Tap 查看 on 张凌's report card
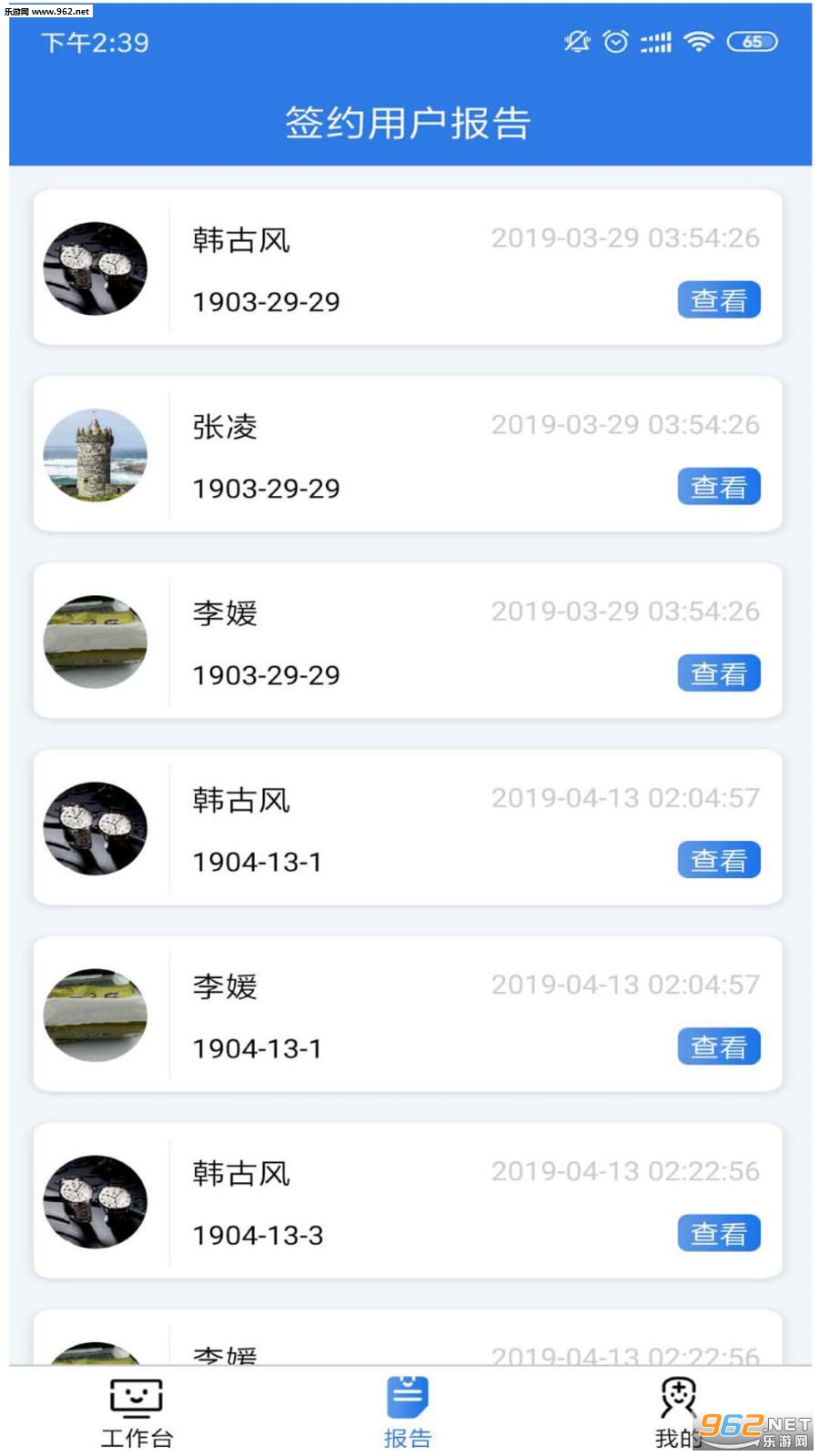The image size is (819, 1456). click(x=718, y=487)
